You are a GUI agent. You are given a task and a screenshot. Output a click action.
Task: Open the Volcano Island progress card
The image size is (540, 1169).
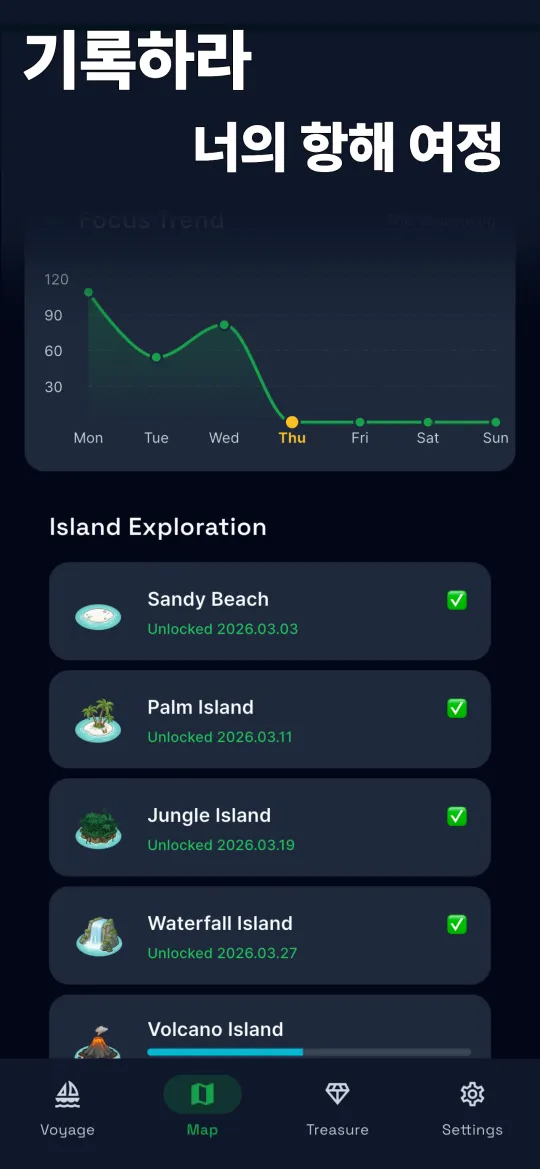(270, 1027)
